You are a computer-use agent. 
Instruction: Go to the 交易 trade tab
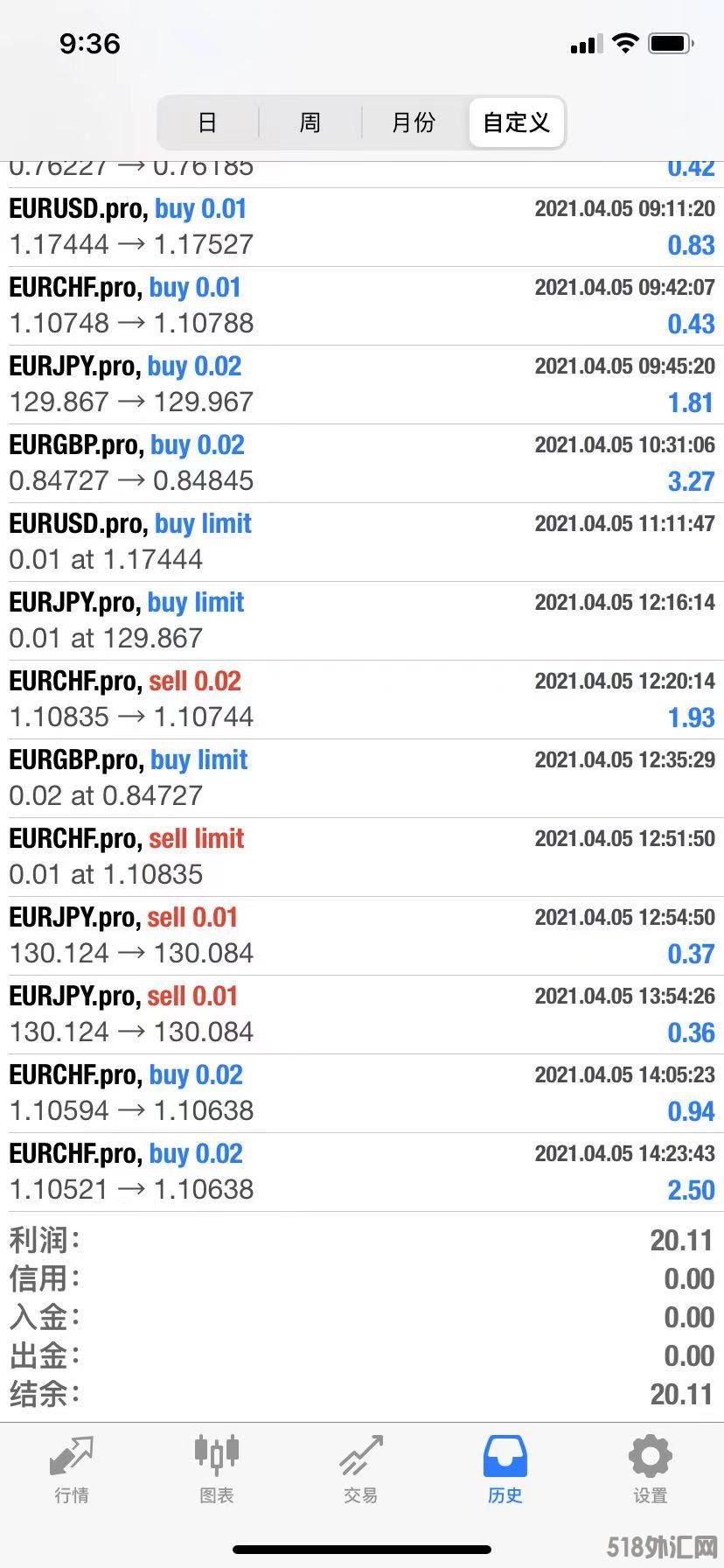361,1470
